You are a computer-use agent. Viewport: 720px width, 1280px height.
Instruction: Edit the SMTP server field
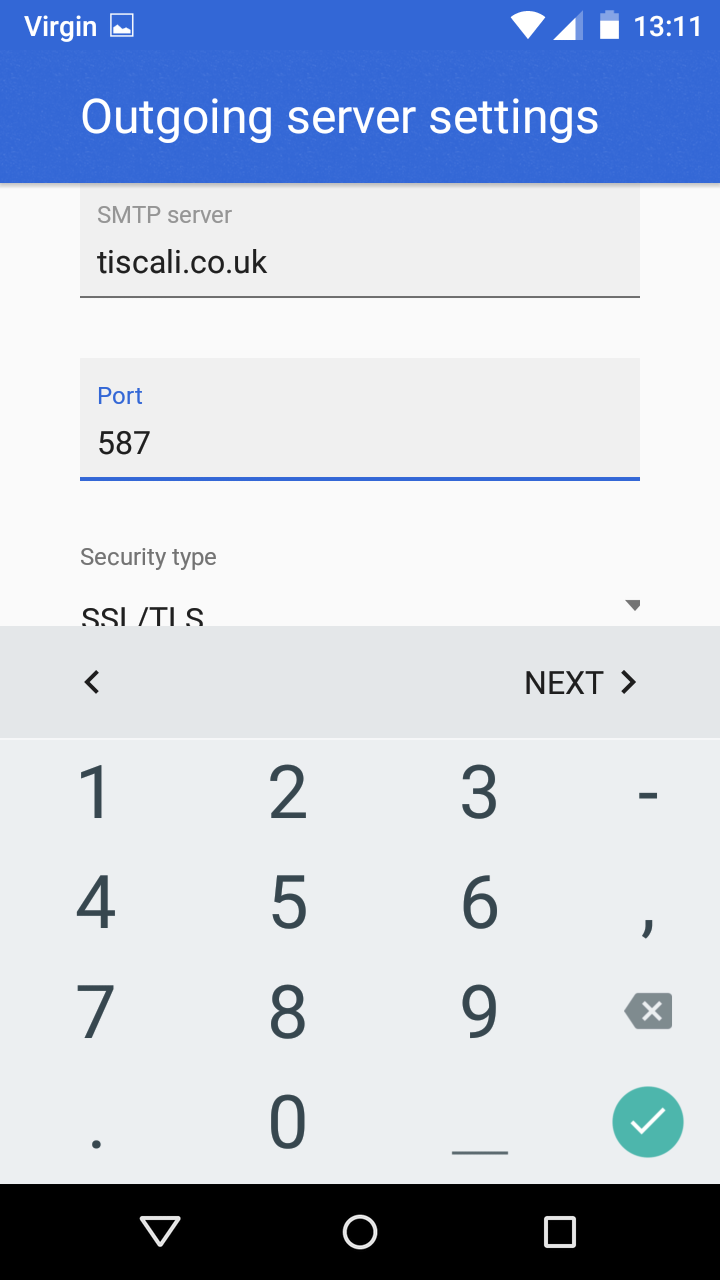tap(360, 262)
